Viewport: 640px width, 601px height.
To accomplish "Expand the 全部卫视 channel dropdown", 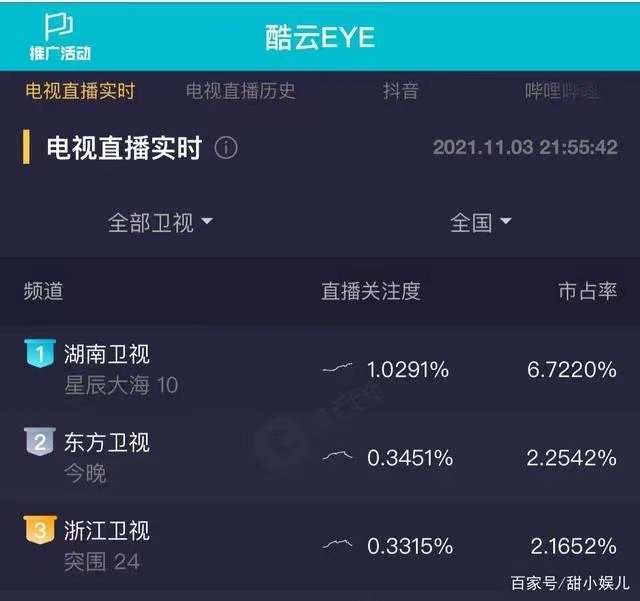I will tap(160, 222).
